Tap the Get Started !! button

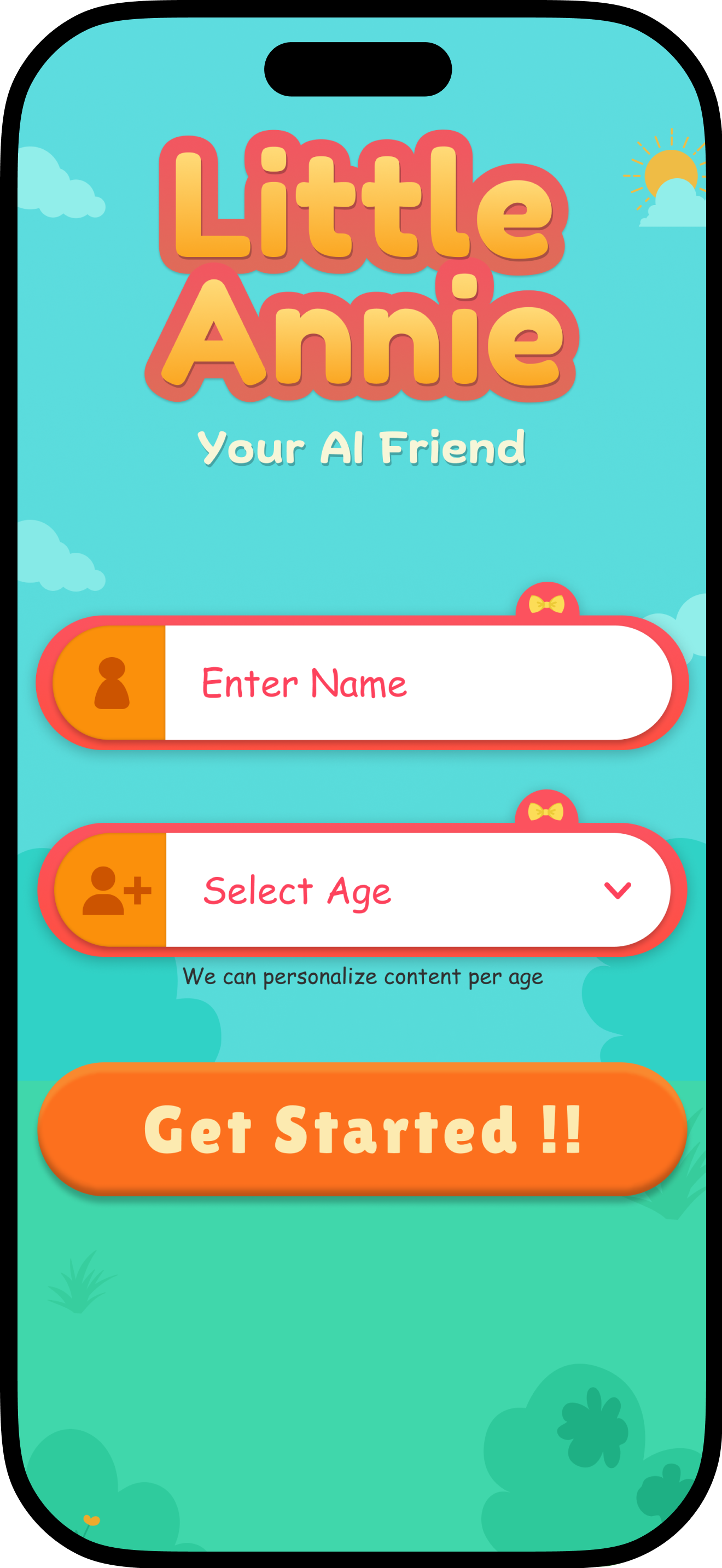click(362, 1129)
